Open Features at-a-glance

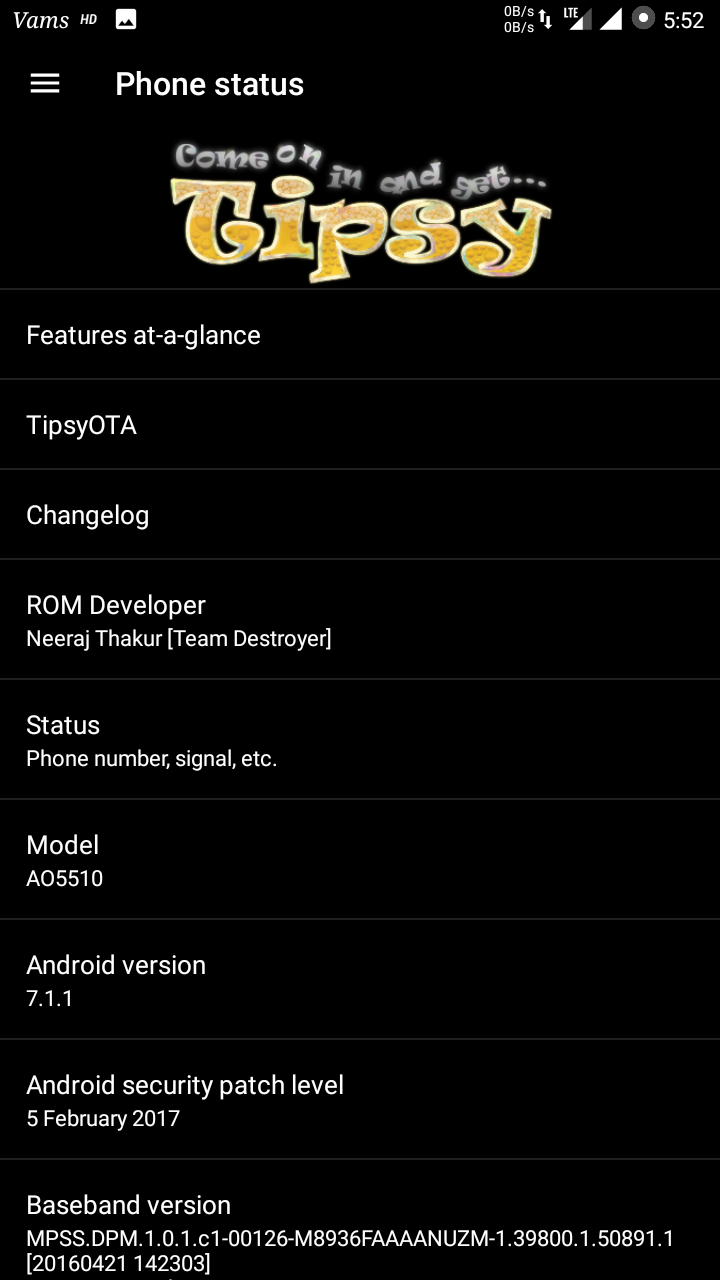(360, 335)
